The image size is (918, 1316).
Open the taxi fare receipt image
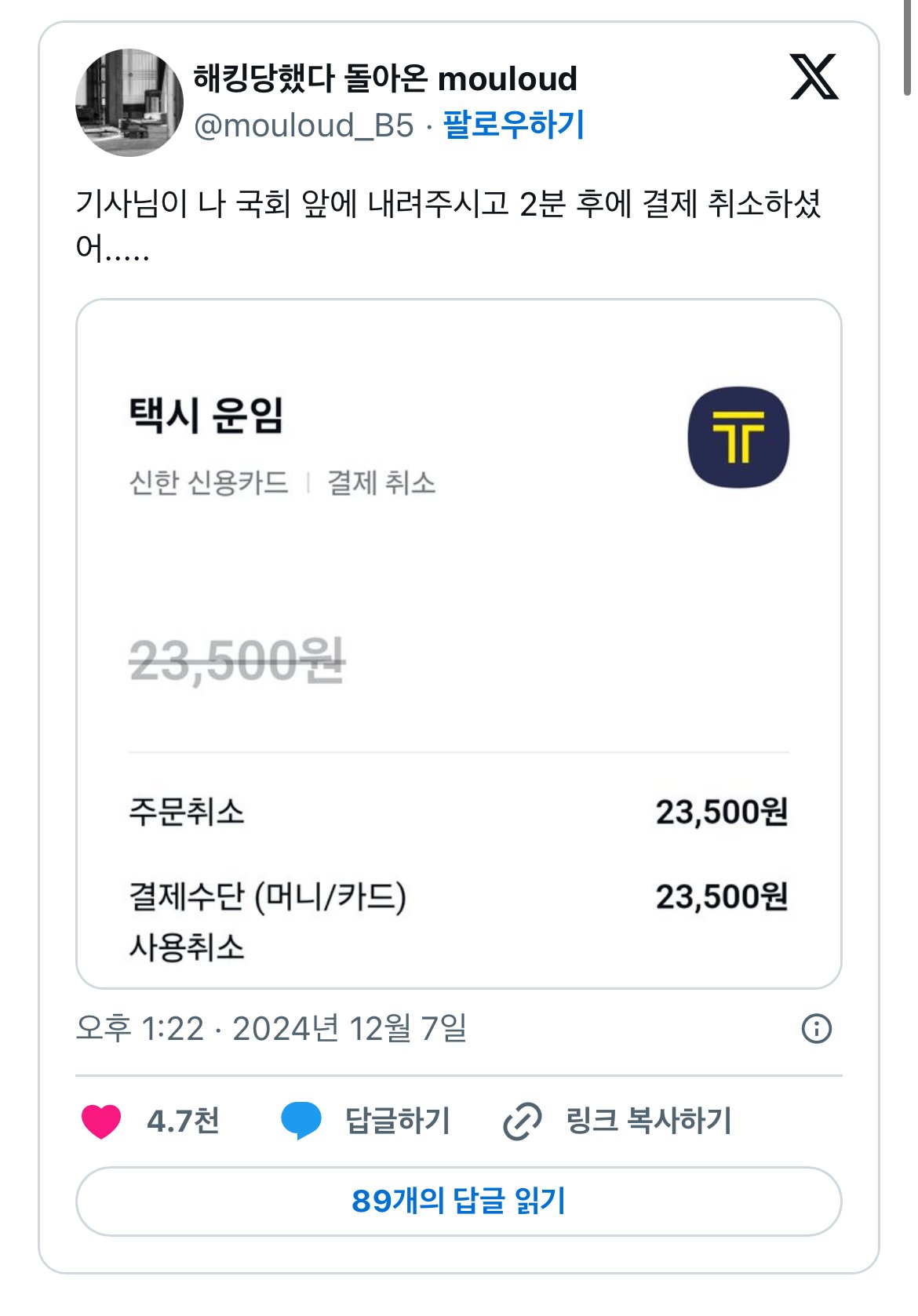point(458,643)
